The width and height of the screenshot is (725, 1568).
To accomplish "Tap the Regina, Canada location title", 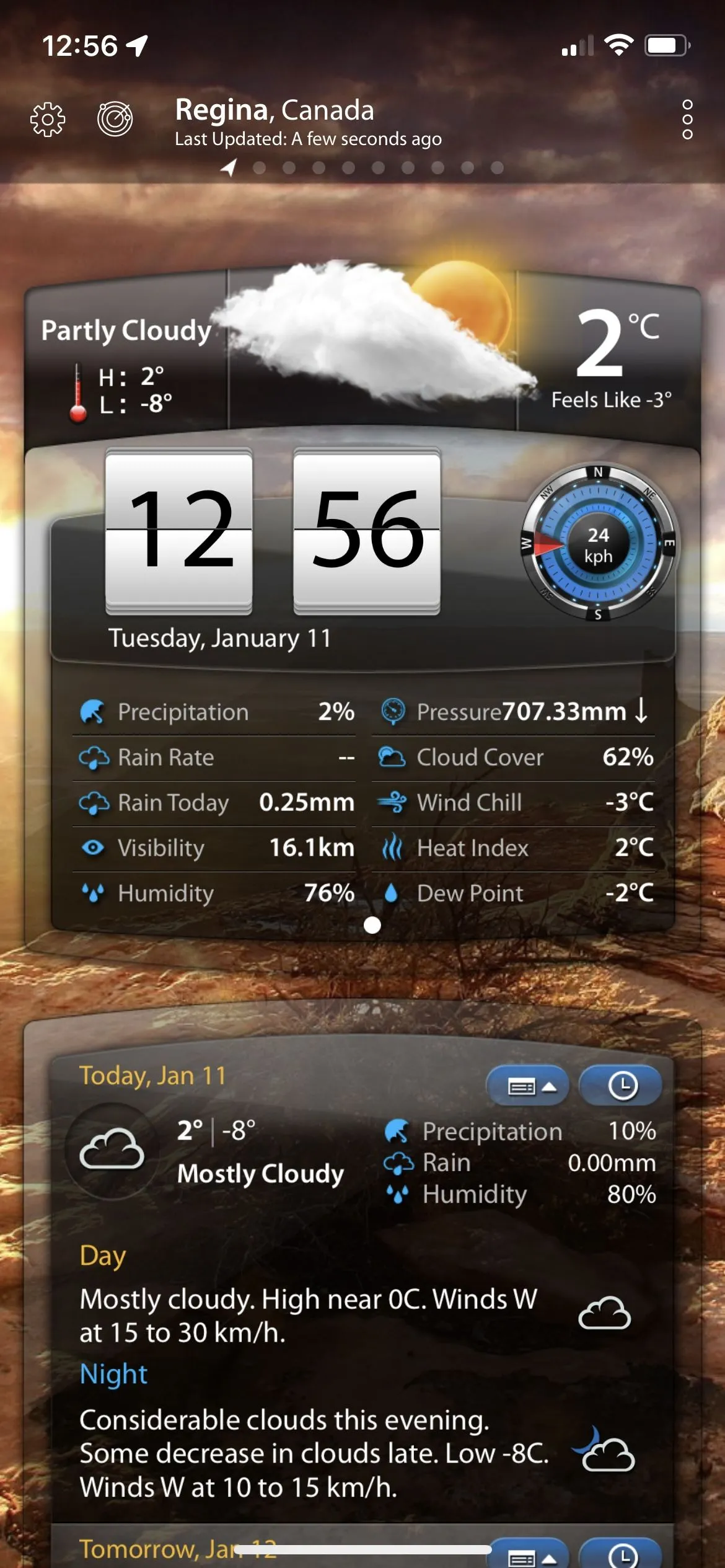I will click(275, 110).
